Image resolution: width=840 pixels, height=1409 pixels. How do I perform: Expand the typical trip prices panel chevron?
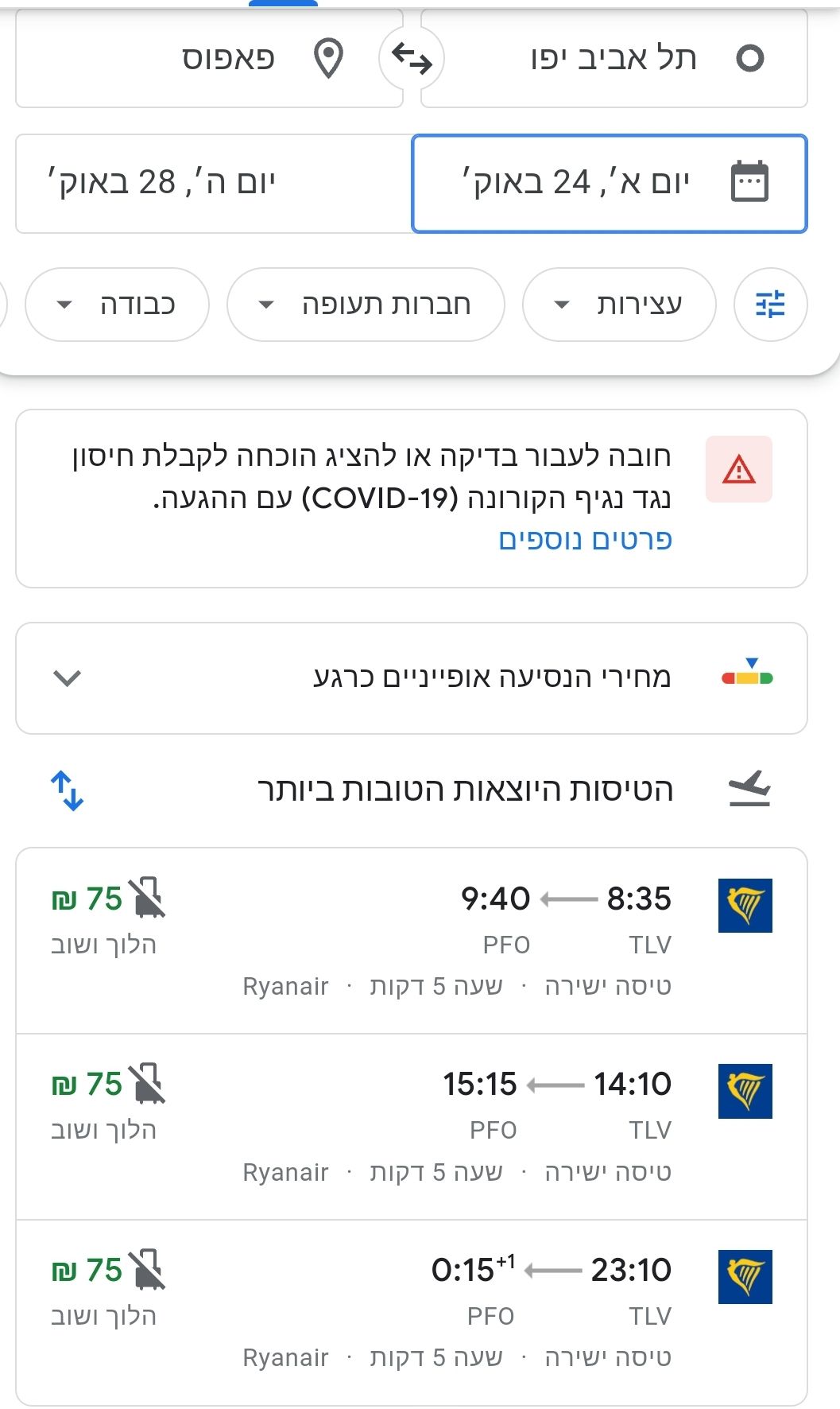tap(68, 677)
